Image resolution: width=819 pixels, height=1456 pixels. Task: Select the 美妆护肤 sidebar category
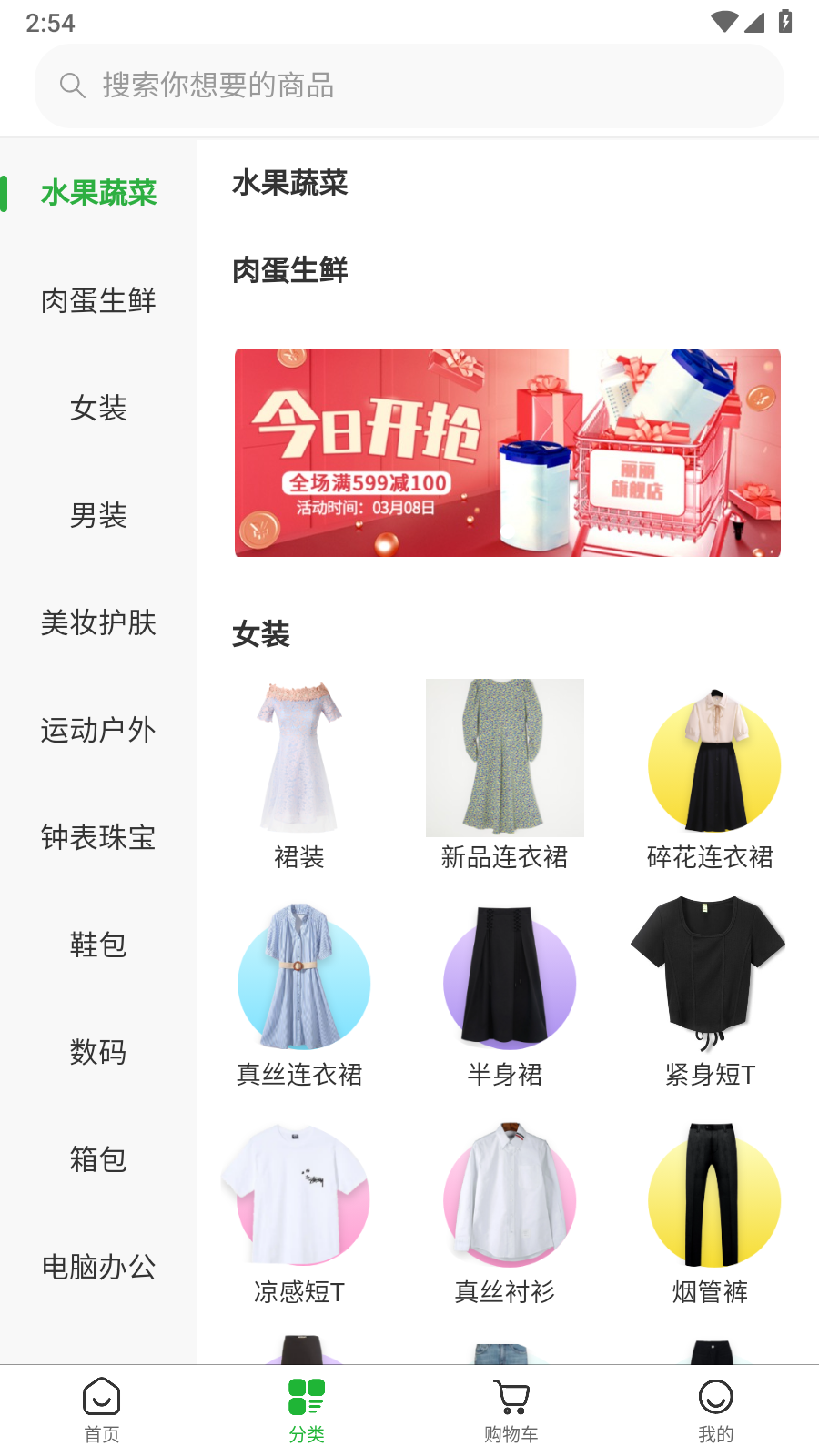point(98,623)
